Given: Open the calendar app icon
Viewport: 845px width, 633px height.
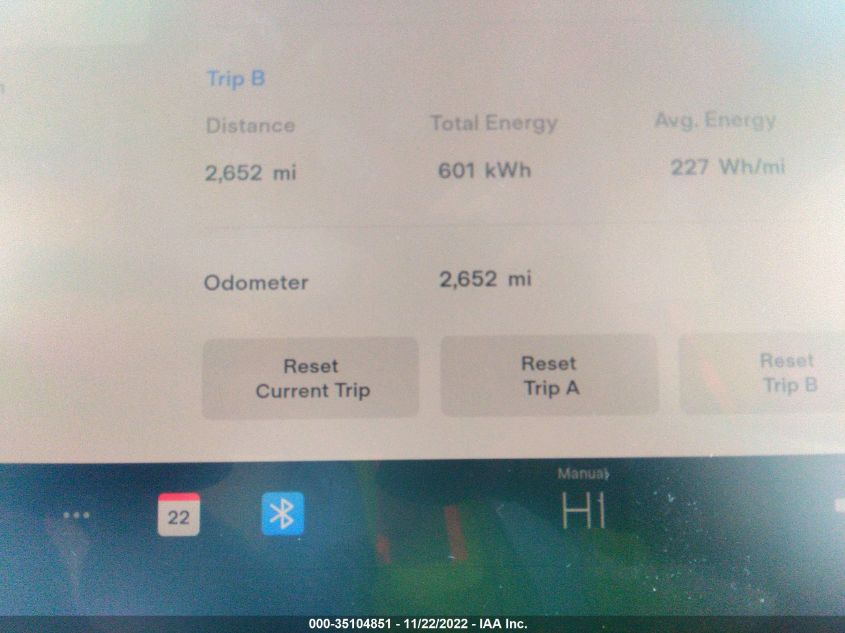Looking at the screenshot, I should pos(179,516).
